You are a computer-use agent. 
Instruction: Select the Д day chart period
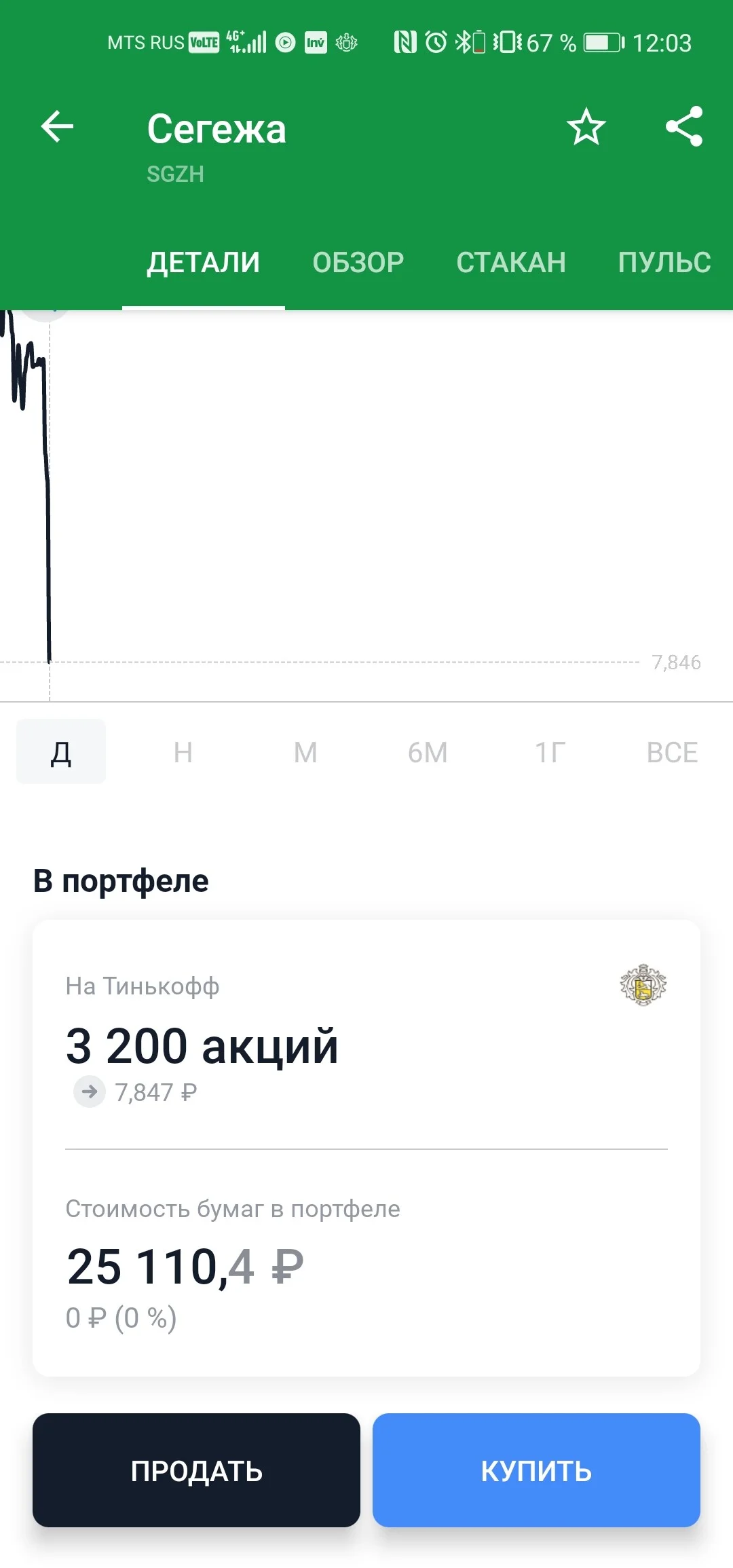click(61, 751)
